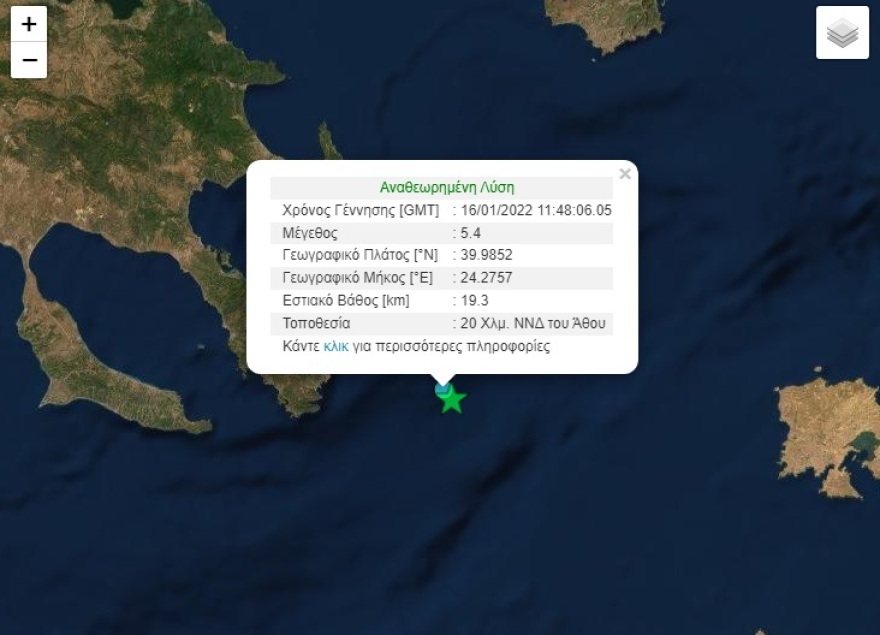Zoom in on the map

[29, 24]
